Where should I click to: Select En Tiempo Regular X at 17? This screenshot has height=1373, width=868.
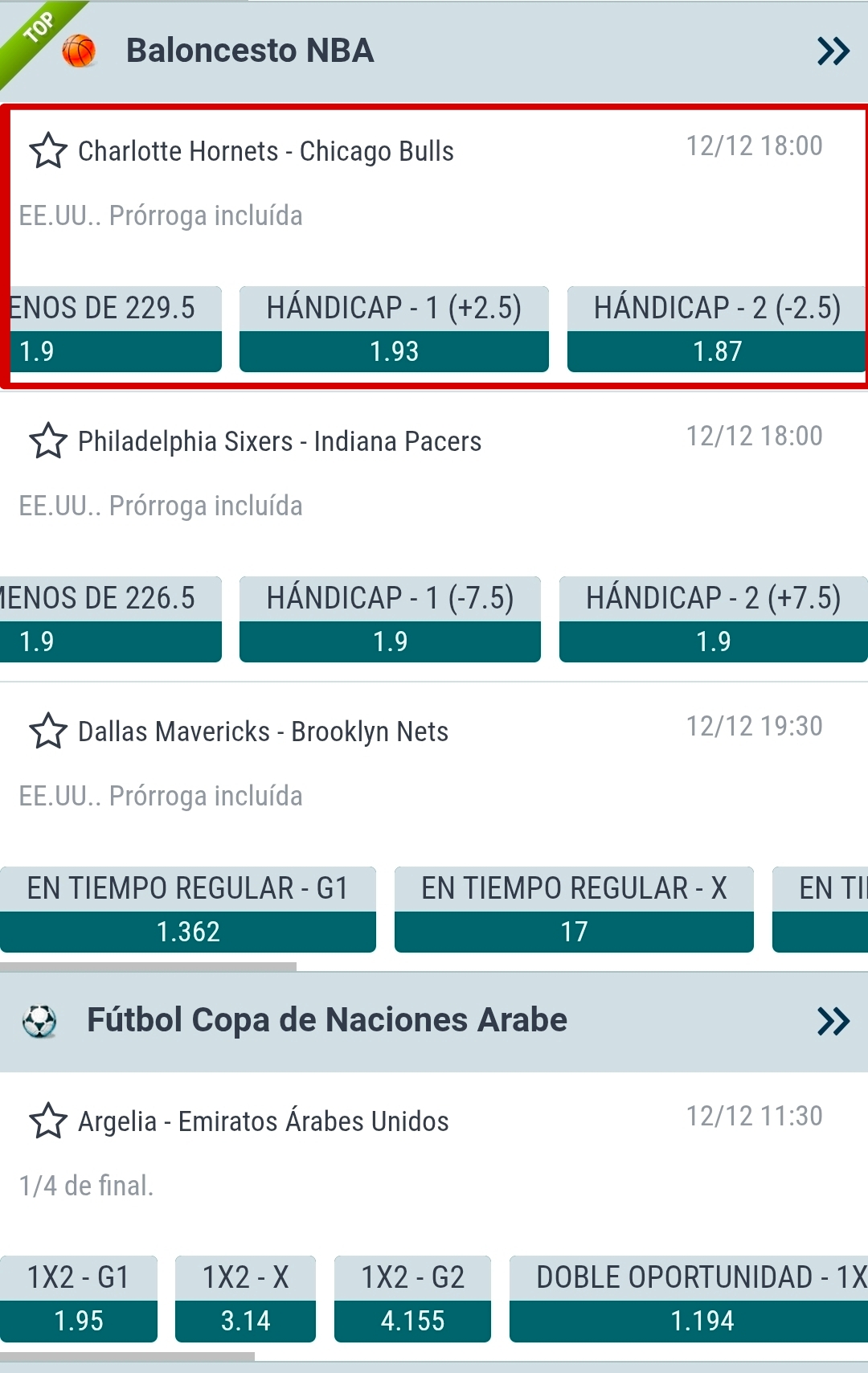574,910
